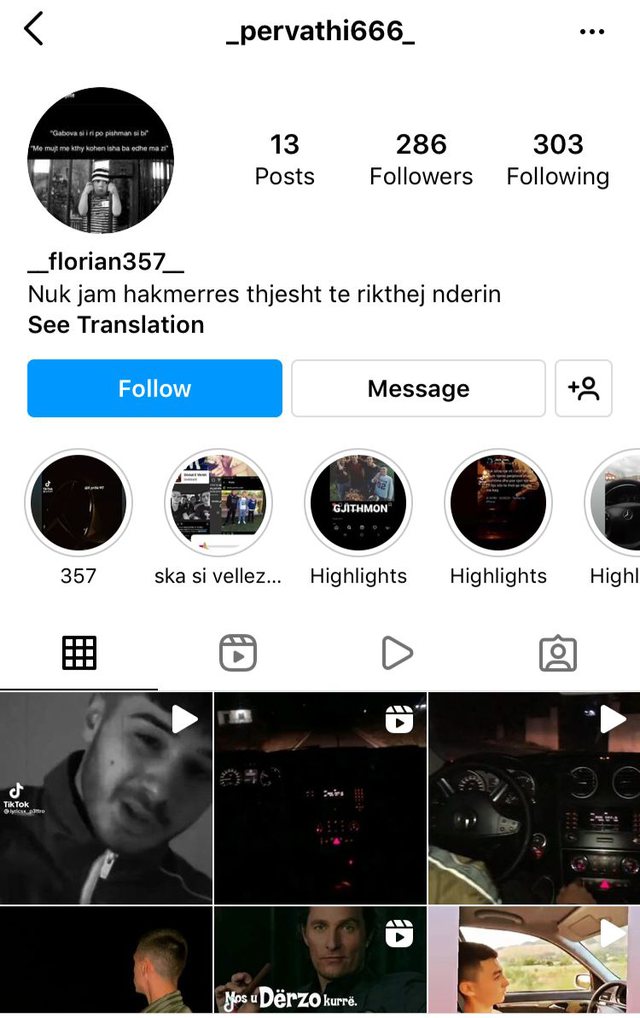Open the TikTok selfie video post
Viewport: 640px width, 1018px height.
[106, 798]
